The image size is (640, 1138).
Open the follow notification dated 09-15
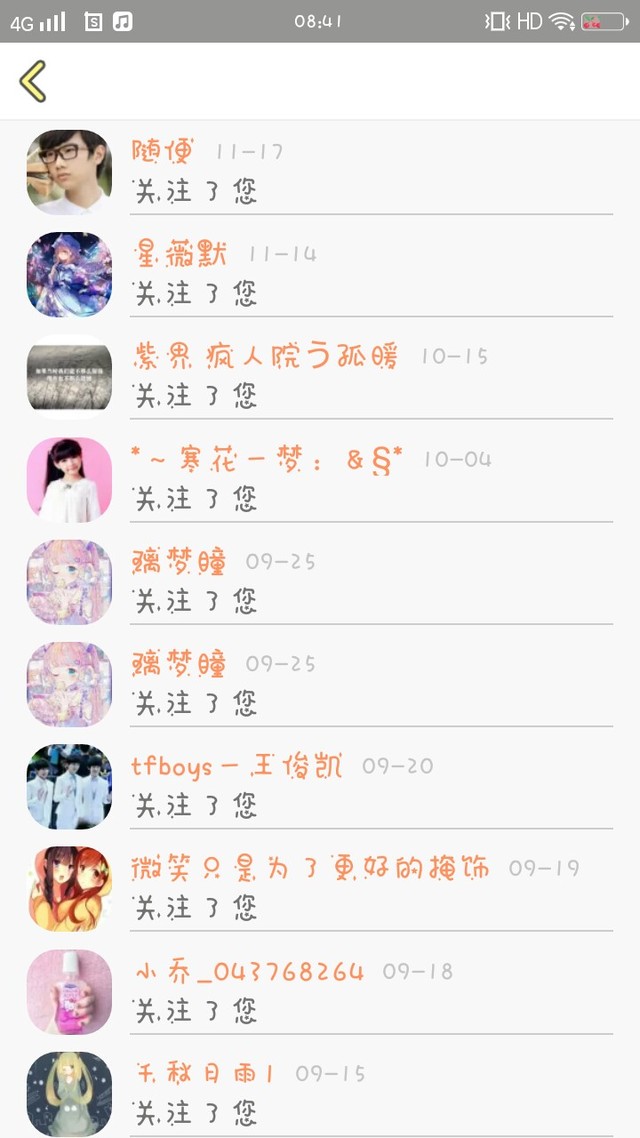point(320,1090)
